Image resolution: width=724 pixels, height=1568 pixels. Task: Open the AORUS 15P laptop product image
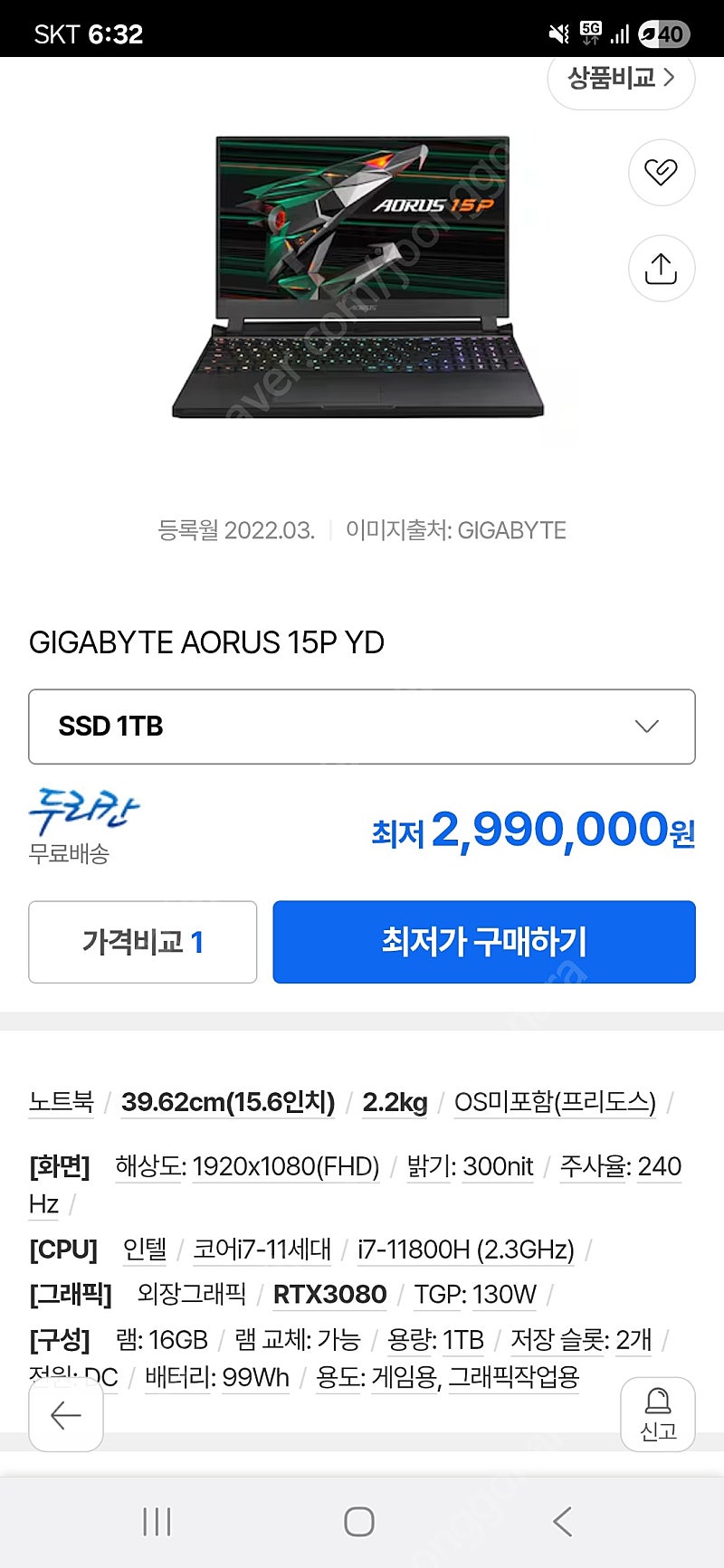coord(360,277)
